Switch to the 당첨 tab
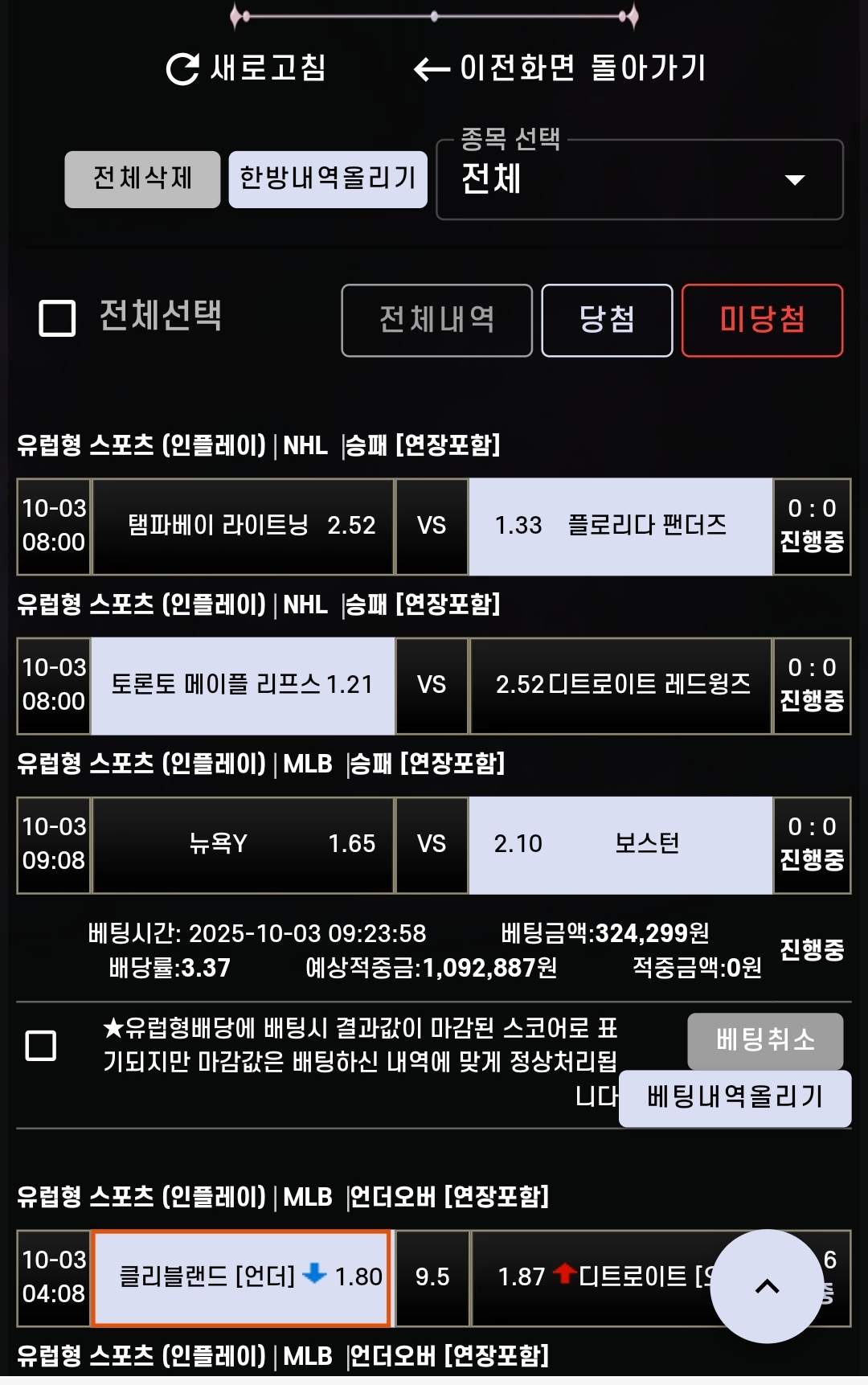868x1385 pixels. [x=607, y=320]
